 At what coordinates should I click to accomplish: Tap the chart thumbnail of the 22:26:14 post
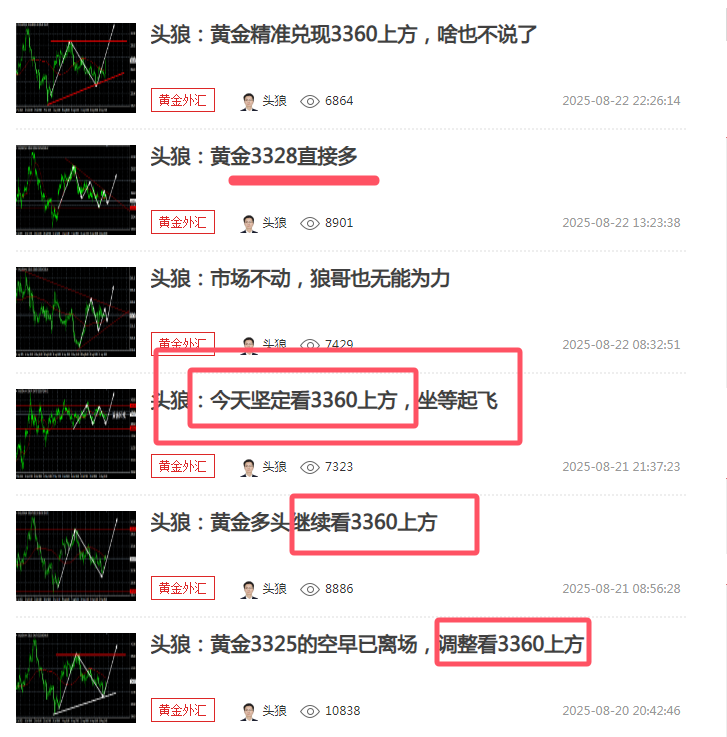point(76,66)
